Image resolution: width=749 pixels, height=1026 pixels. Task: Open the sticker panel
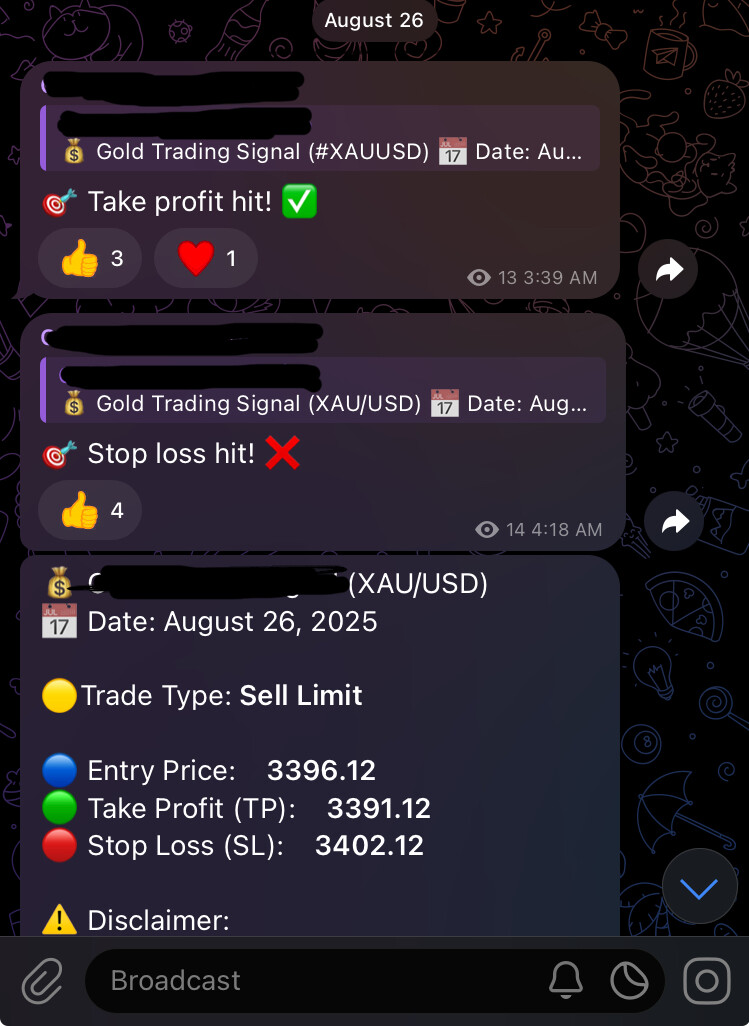click(629, 981)
